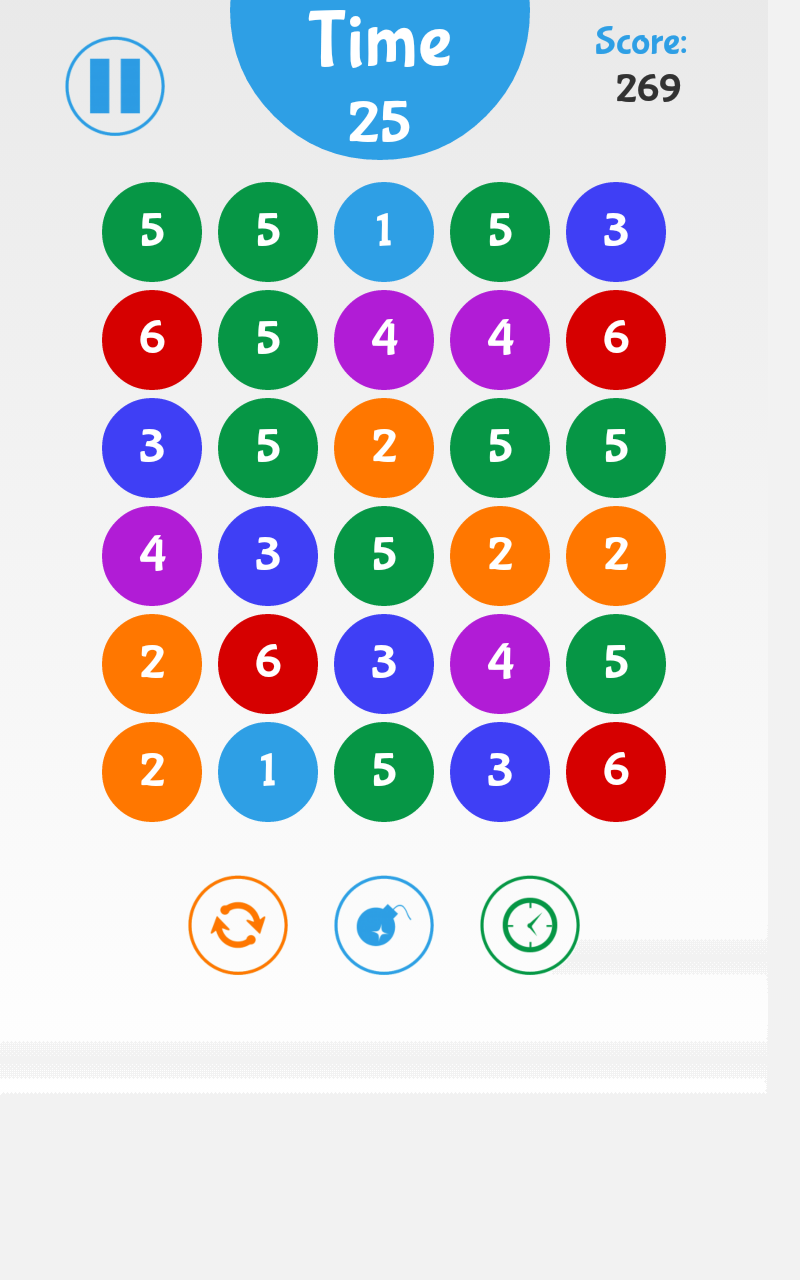Use the bomb power-up
Viewport: 800px width, 1280px height.
click(384, 924)
